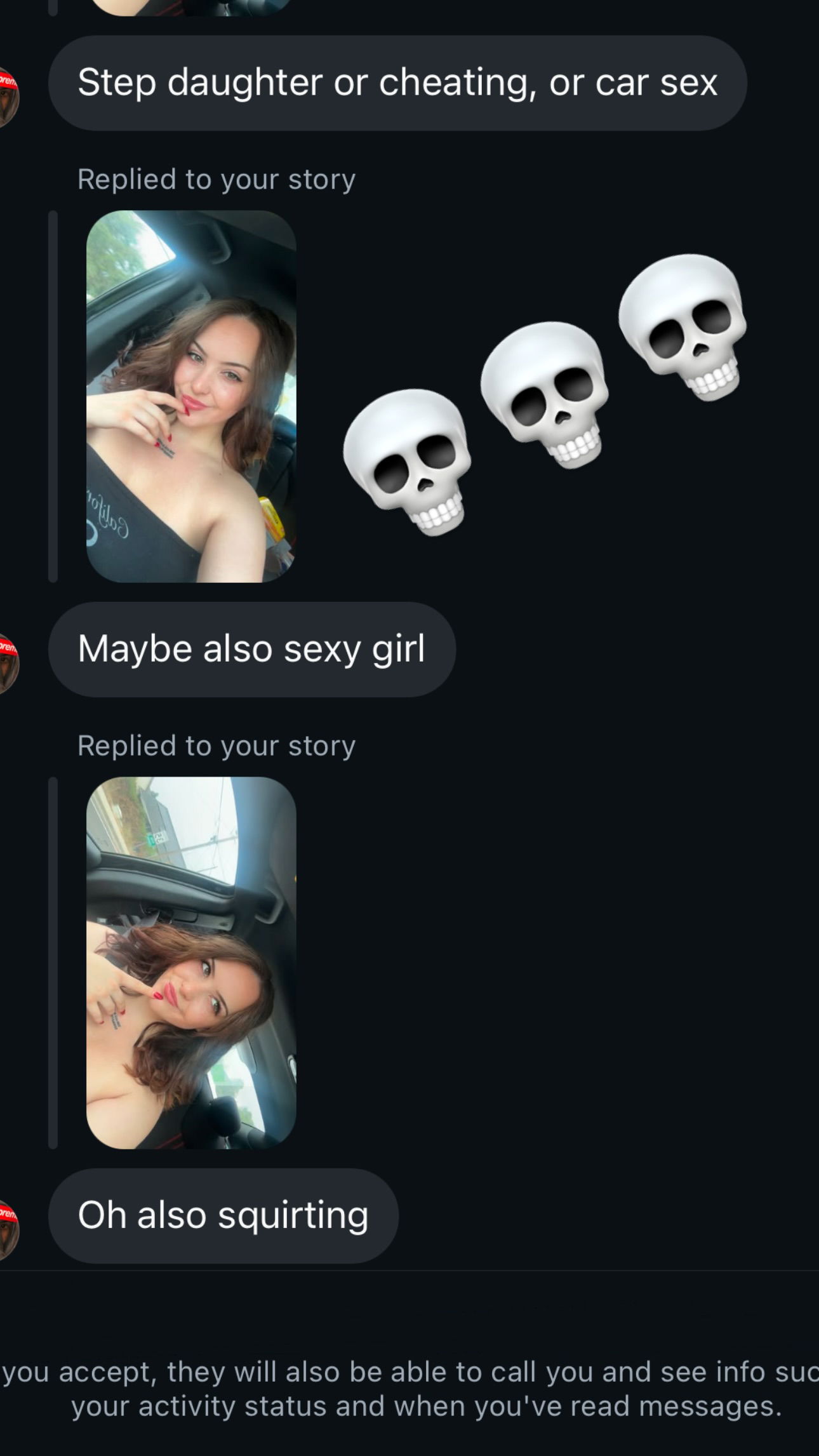Open story thumbnail above 'Maybe also sexy girl'

pos(190,396)
